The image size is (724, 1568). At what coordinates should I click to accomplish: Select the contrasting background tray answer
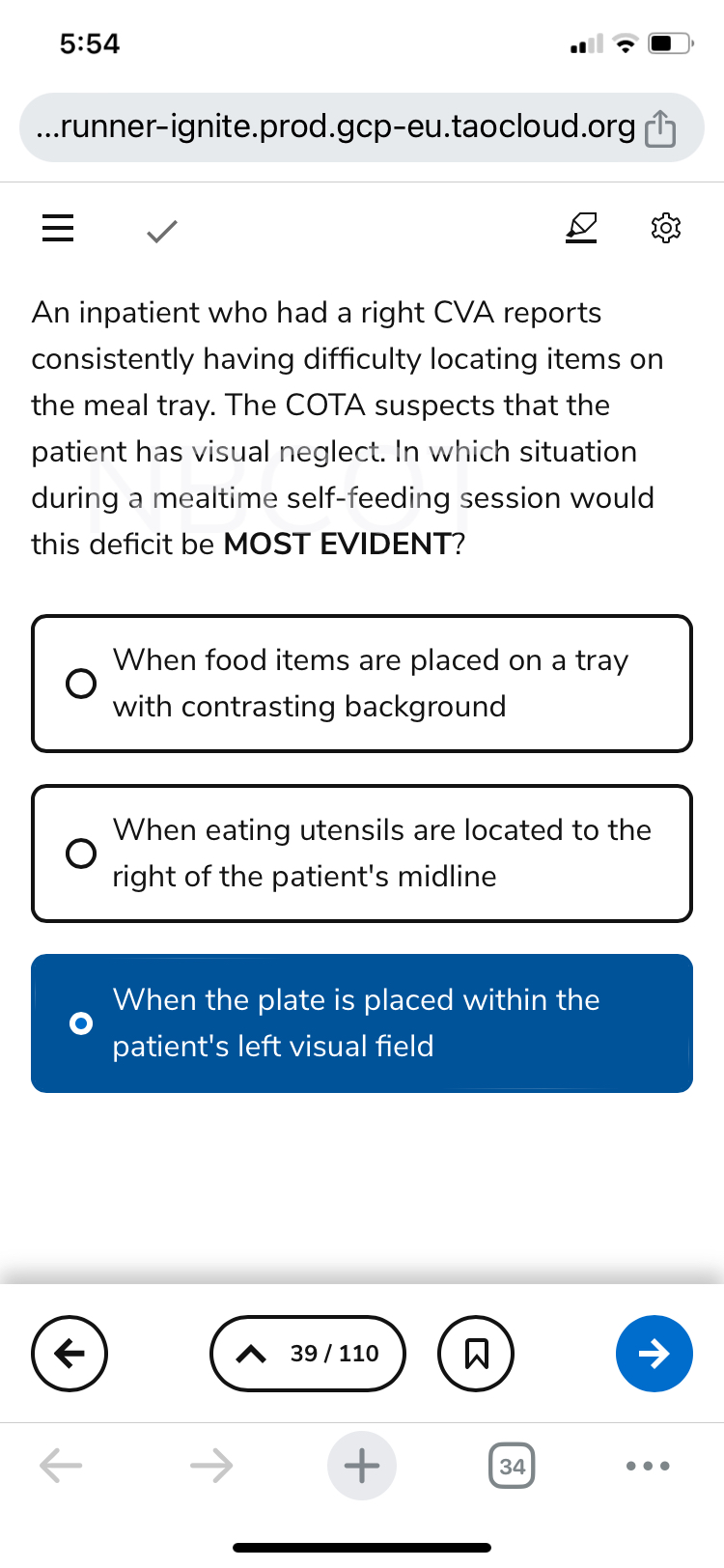coord(362,684)
